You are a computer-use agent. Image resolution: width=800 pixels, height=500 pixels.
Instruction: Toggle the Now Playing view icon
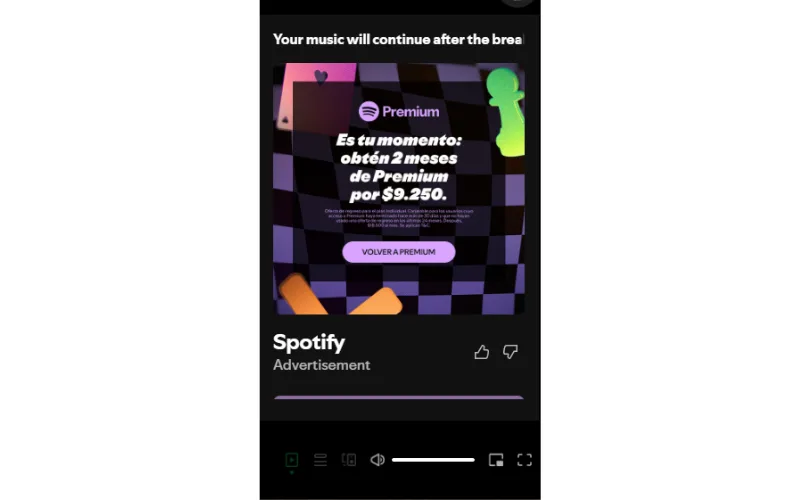click(291, 460)
